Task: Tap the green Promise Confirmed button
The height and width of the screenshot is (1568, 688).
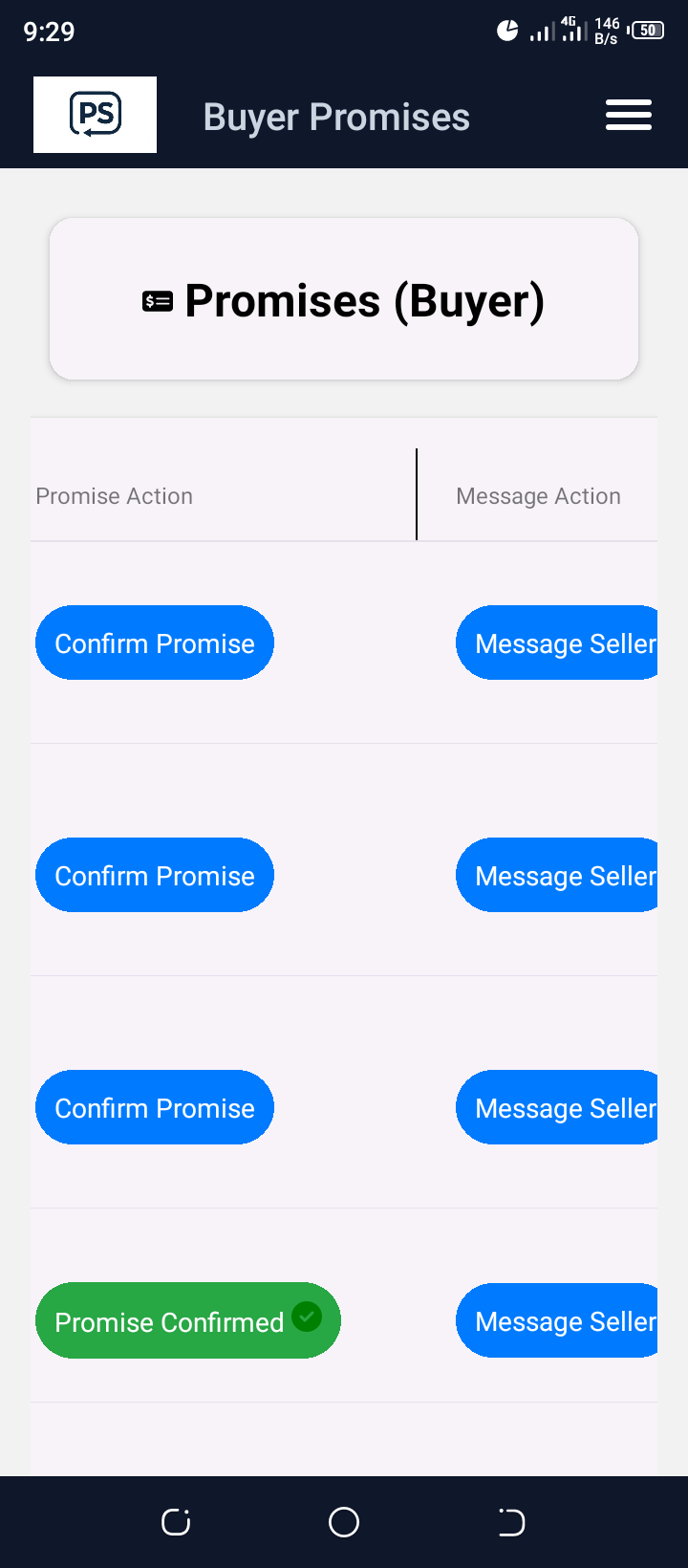Action: pyautogui.click(x=187, y=1321)
